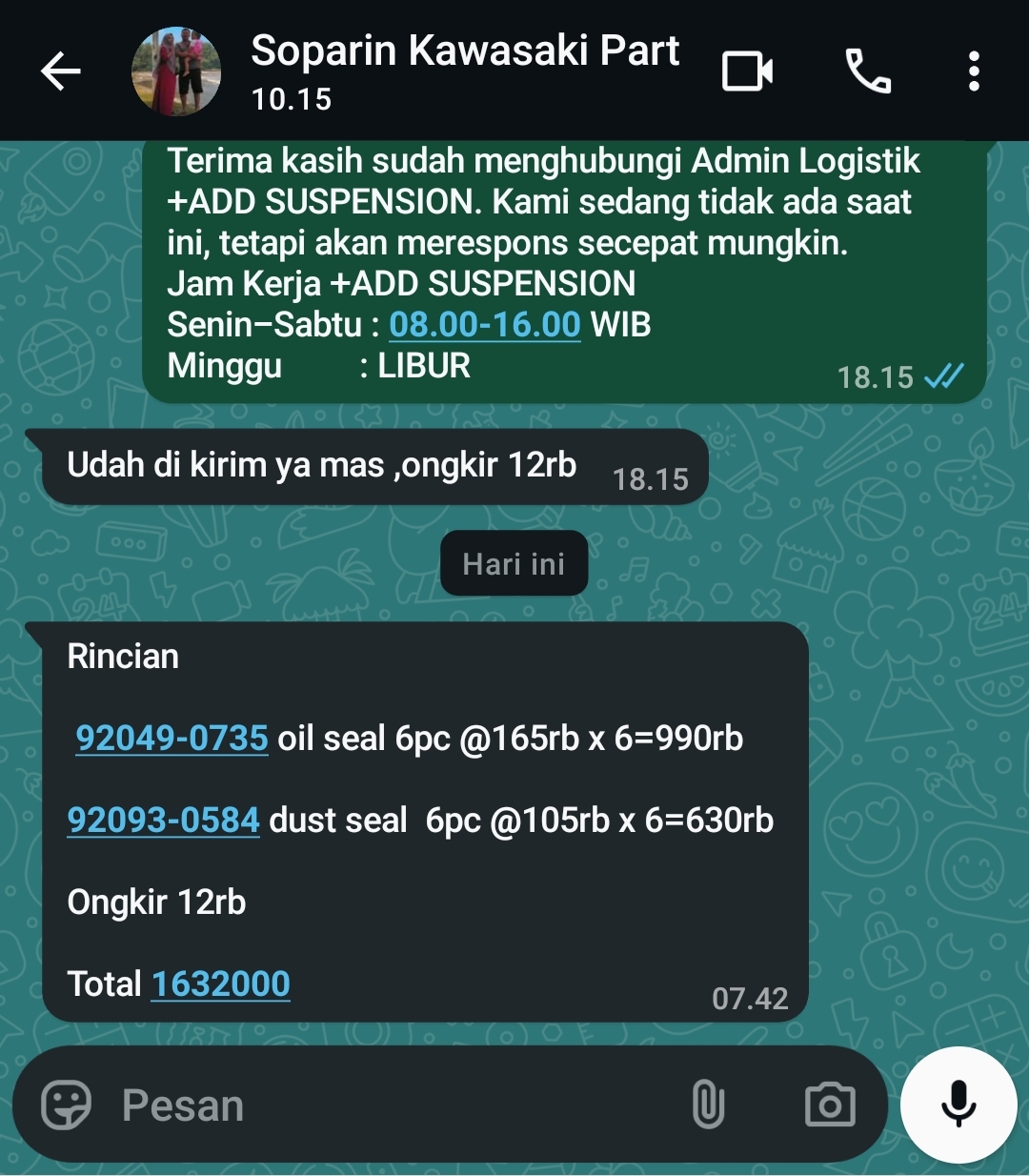Focus the Pesan message field
This screenshot has height=1176, width=1029.
coord(381,1105)
